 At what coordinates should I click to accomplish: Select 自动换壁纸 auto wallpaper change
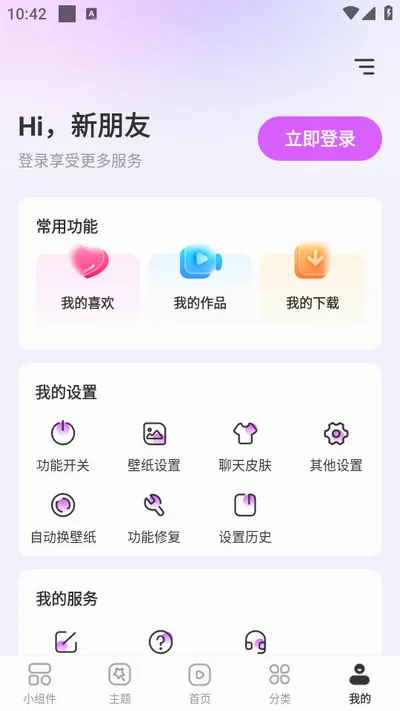click(x=63, y=519)
